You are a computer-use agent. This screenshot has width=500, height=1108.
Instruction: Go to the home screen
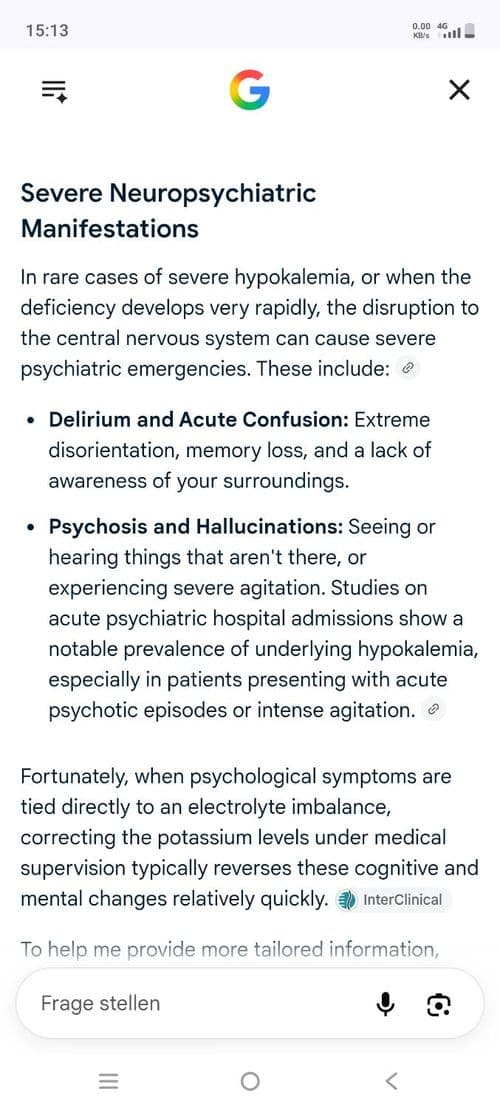250,1080
